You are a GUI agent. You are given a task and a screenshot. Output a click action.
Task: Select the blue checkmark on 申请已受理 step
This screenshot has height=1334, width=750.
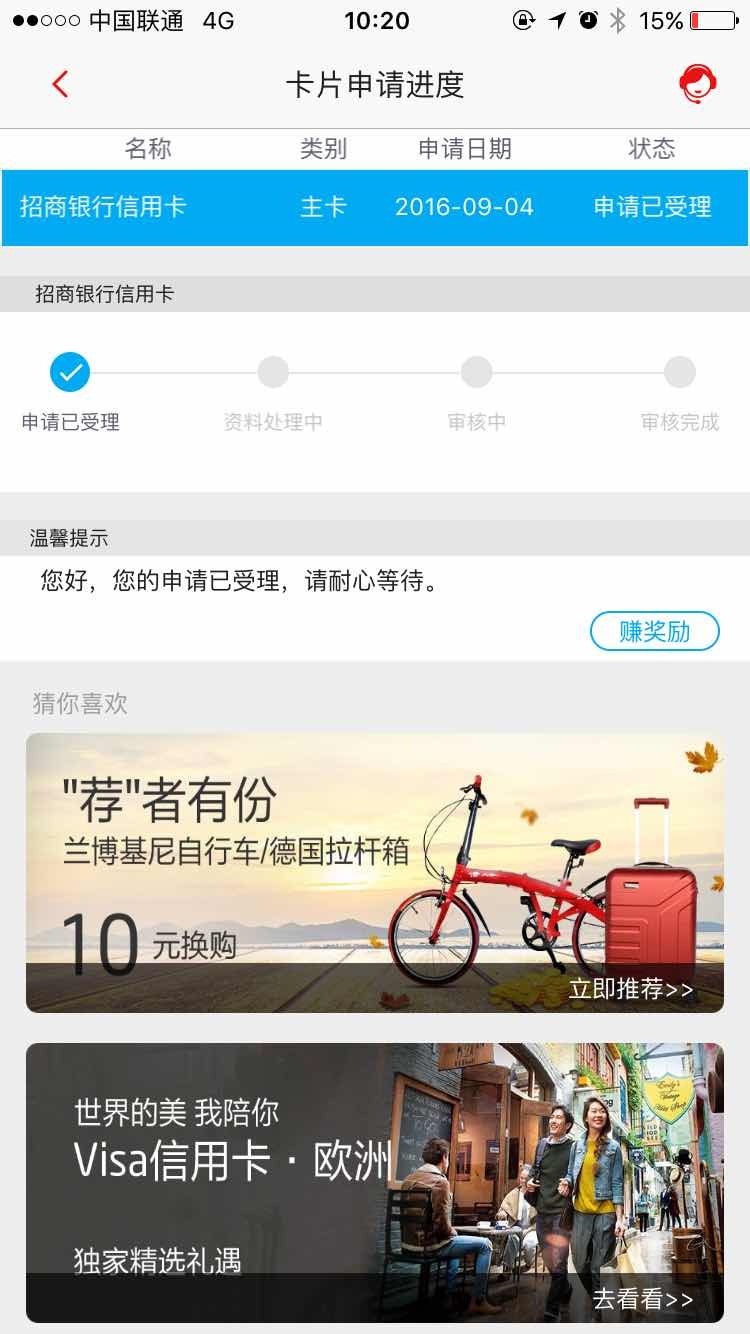tap(69, 371)
